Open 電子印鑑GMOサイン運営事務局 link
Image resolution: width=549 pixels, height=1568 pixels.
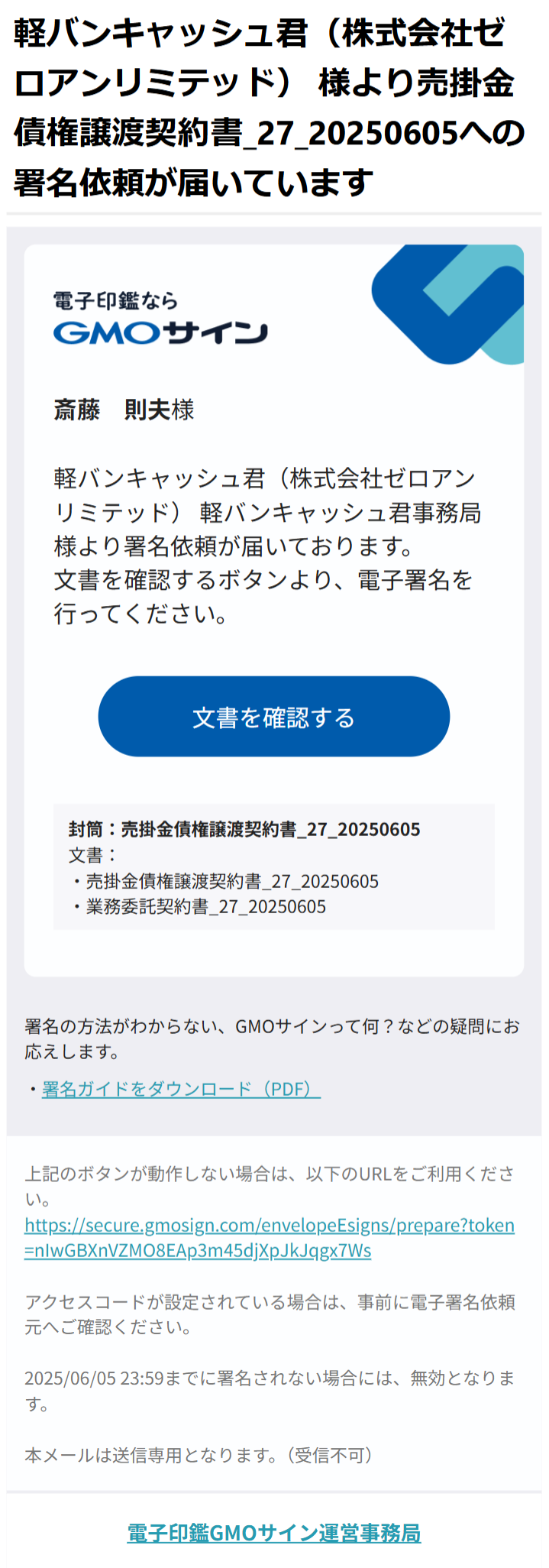tap(273, 1533)
